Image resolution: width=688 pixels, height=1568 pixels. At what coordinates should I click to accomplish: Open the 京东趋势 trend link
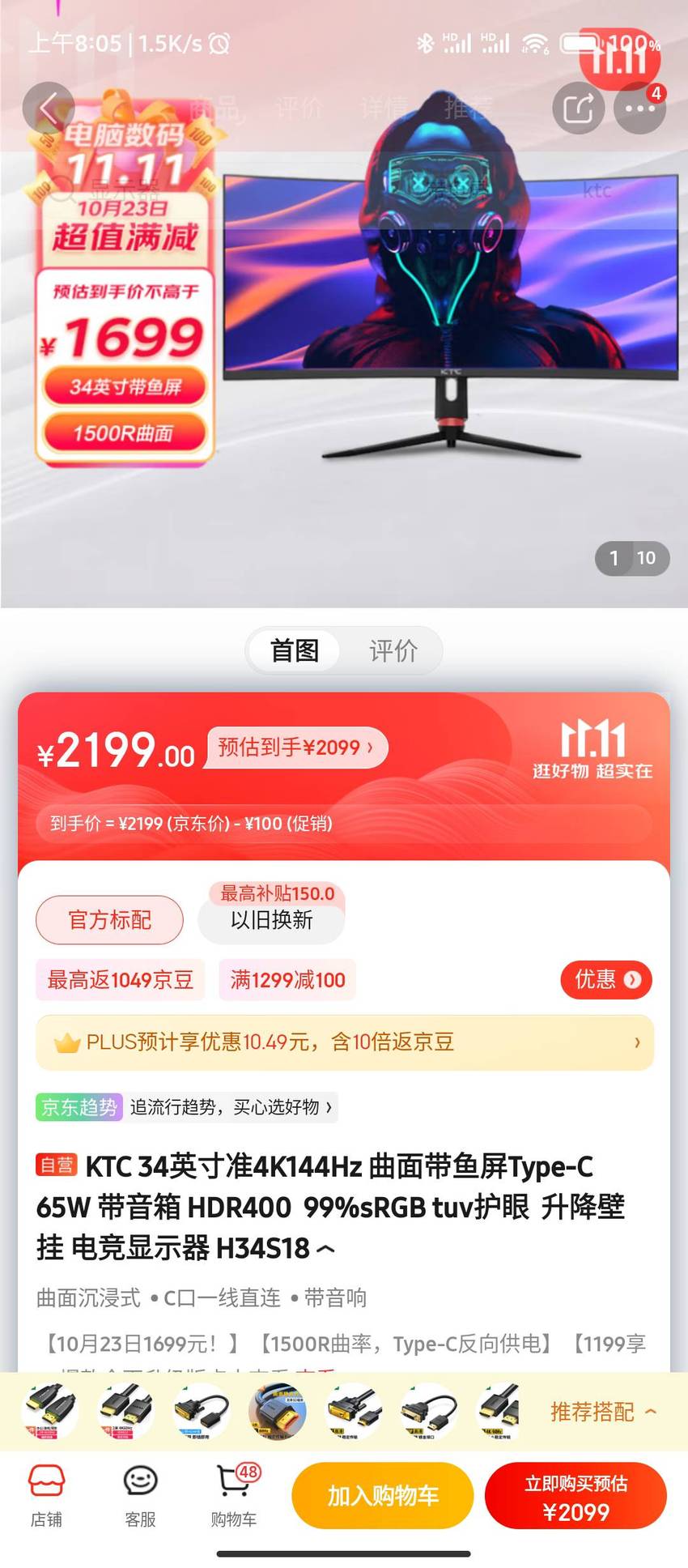[187, 1107]
